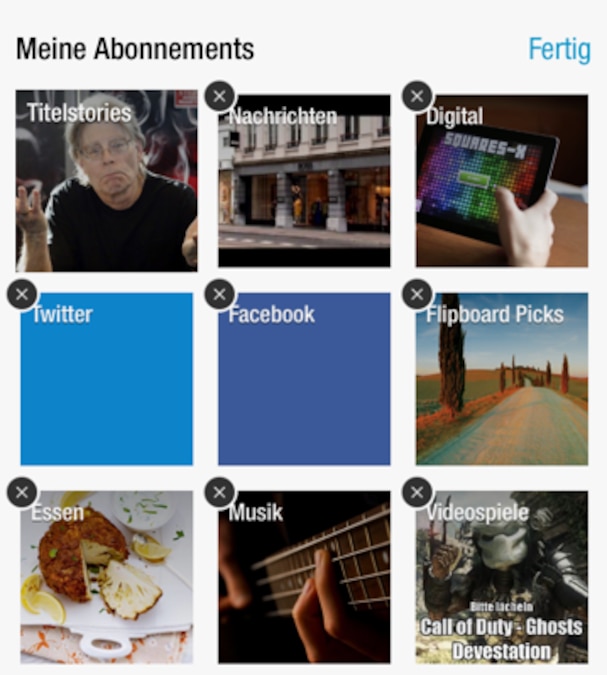Remove the Twitter subscription
The height and width of the screenshot is (675, 607).
pos(22,294)
